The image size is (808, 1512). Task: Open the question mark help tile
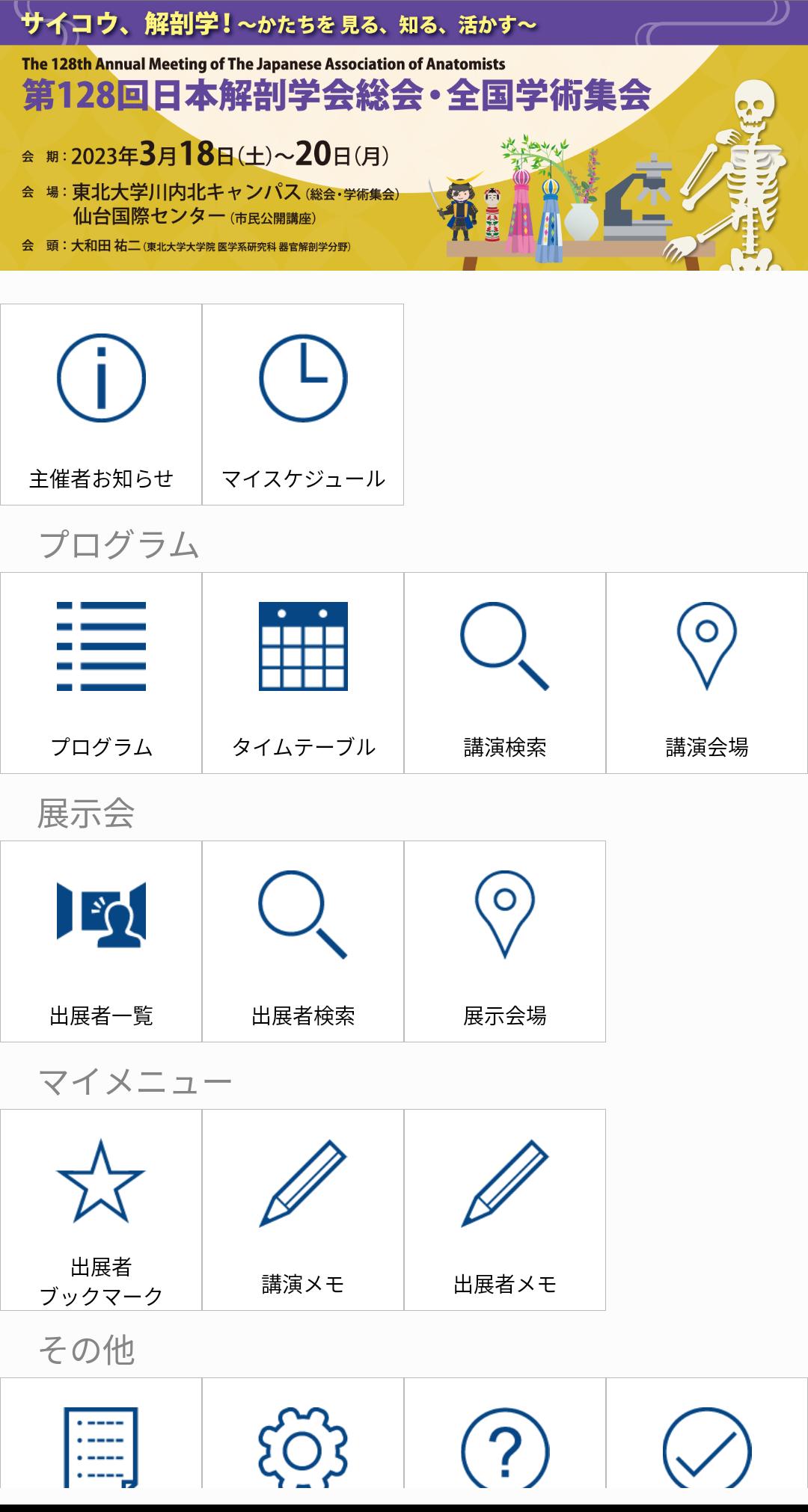[x=505, y=1443]
